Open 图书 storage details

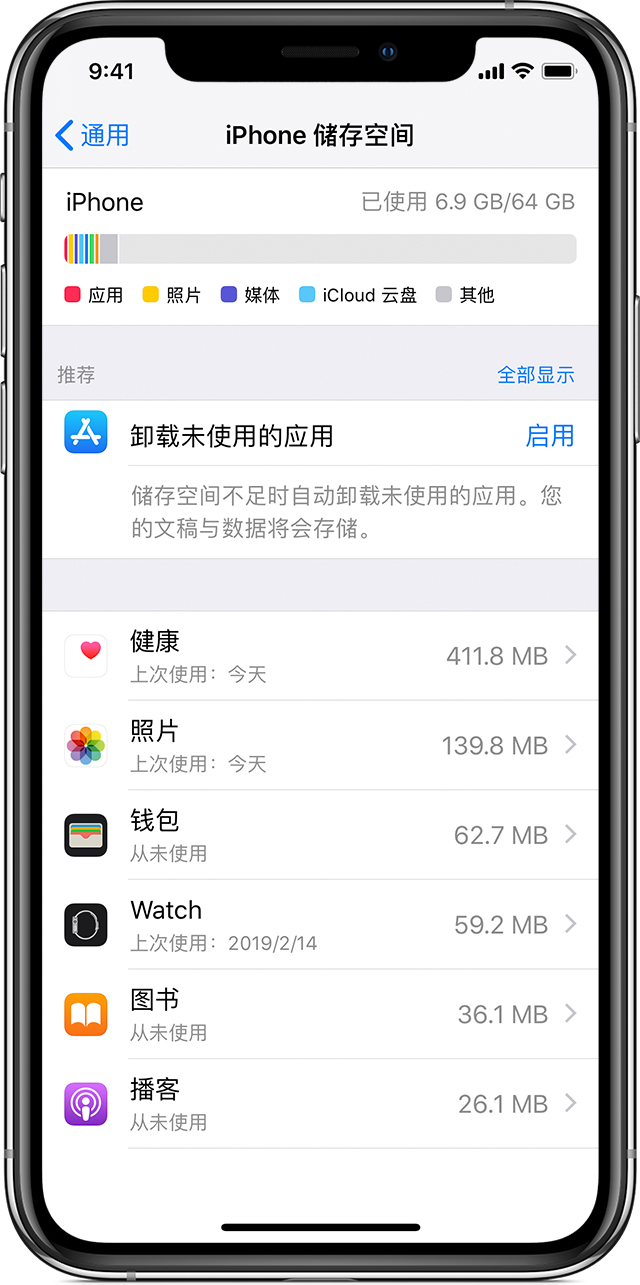(x=320, y=1014)
